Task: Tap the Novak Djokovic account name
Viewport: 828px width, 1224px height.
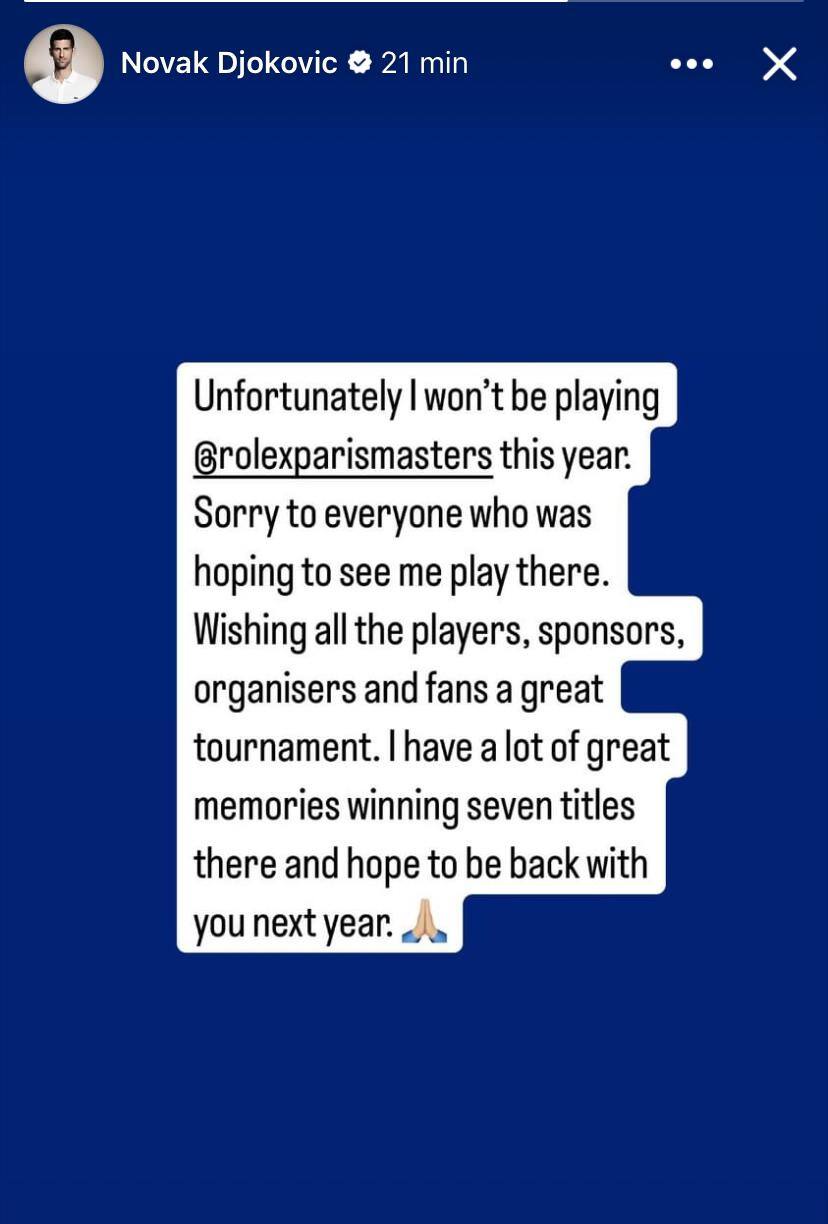Action: [x=228, y=63]
